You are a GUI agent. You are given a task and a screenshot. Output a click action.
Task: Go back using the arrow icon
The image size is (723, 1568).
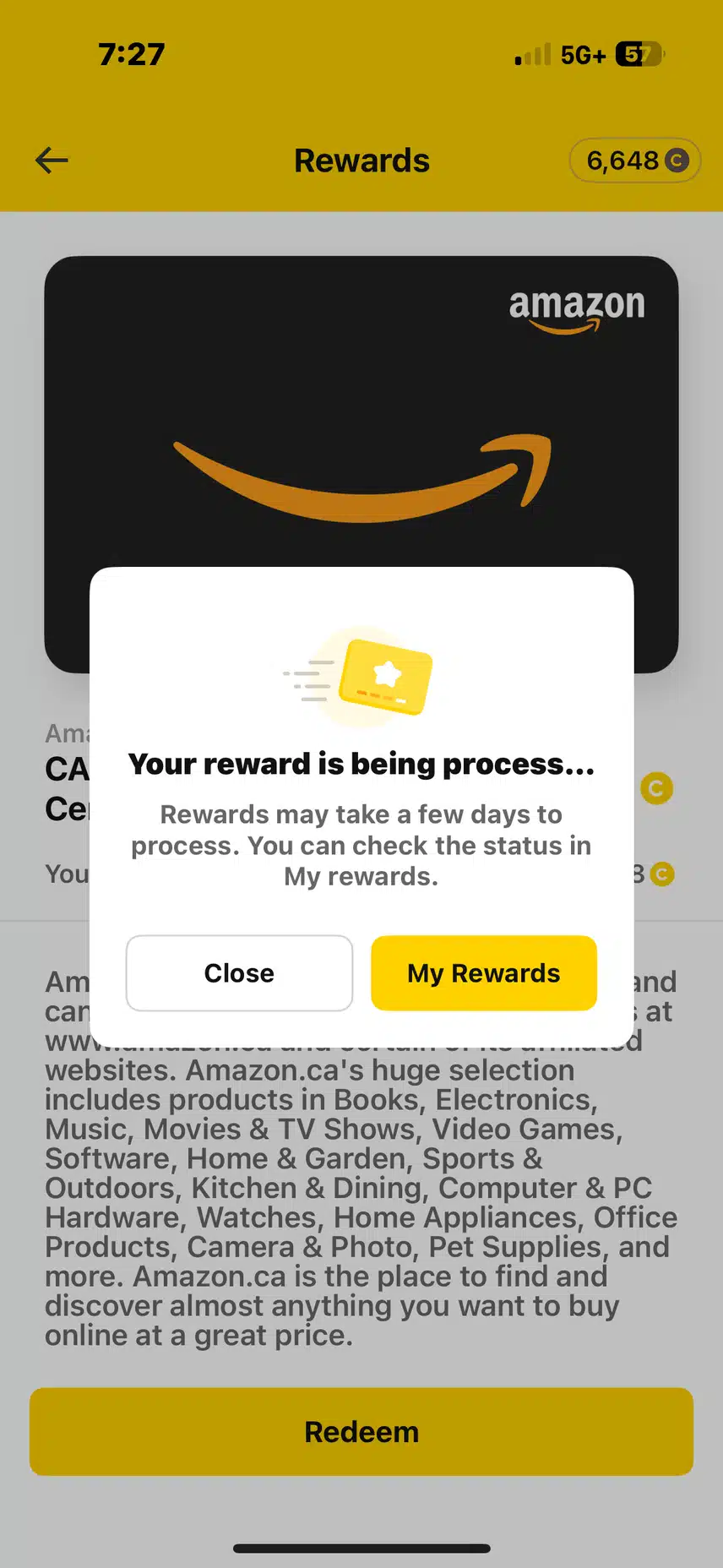52,161
